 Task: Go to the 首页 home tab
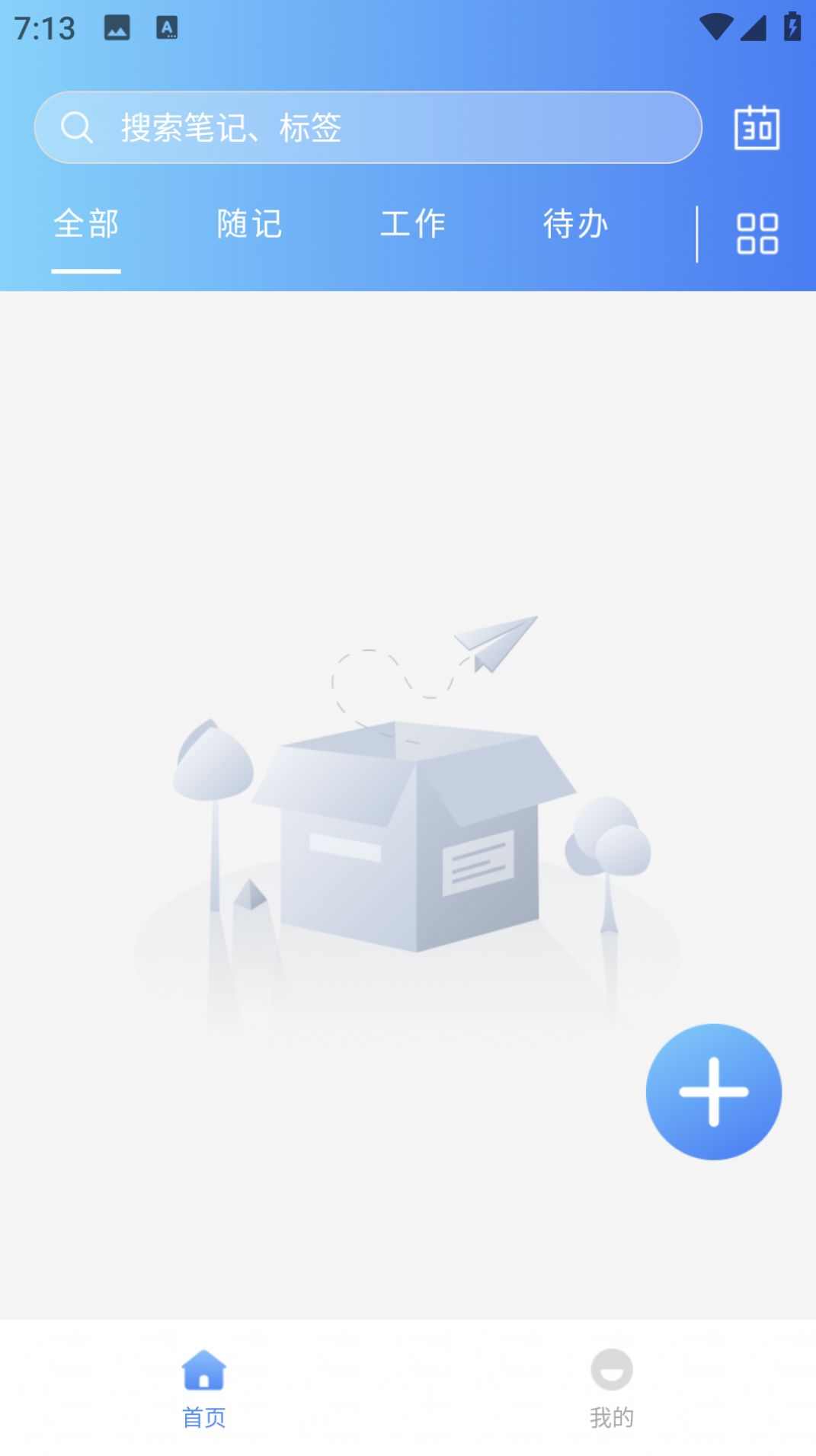click(204, 1387)
